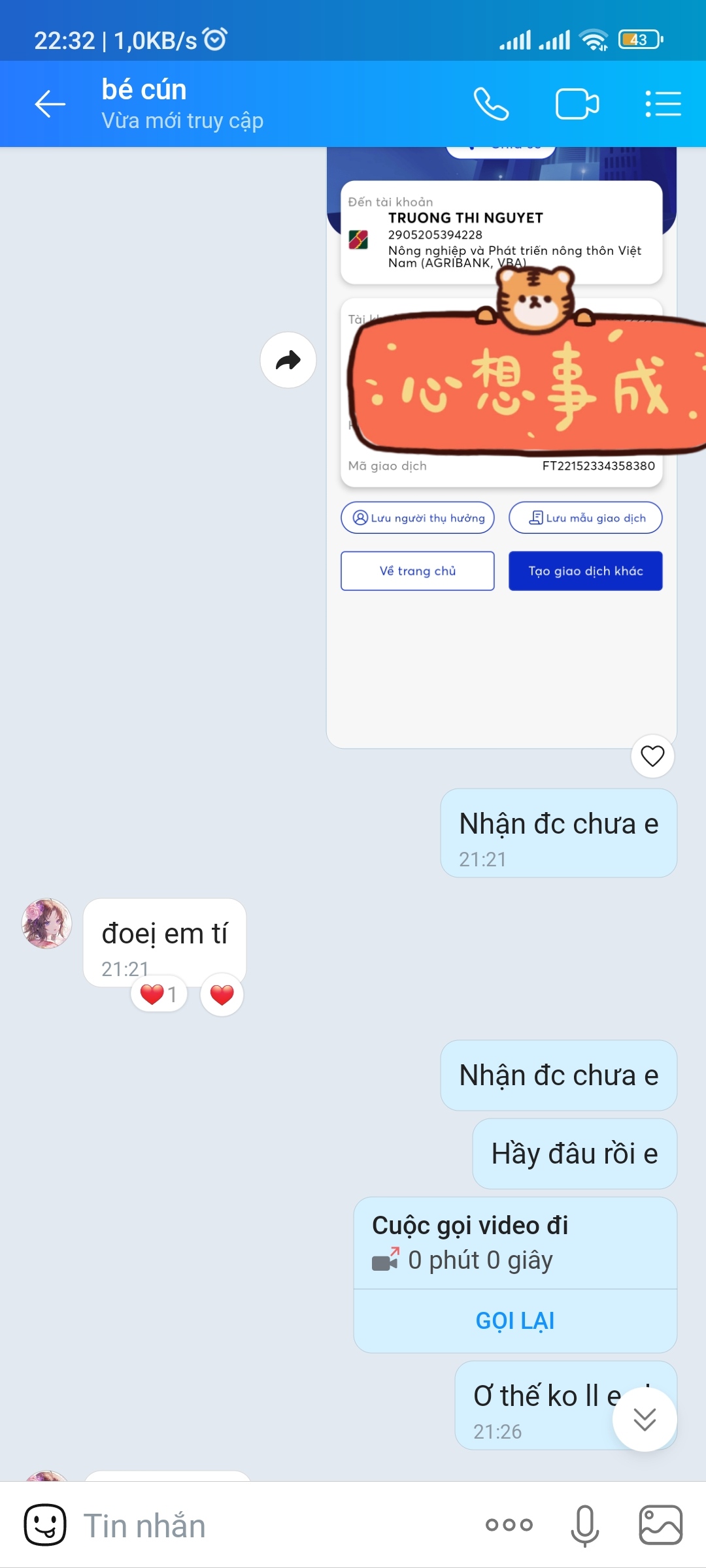
Task: View heart reactions count on đoeị em tí
Action: [159, 994]
